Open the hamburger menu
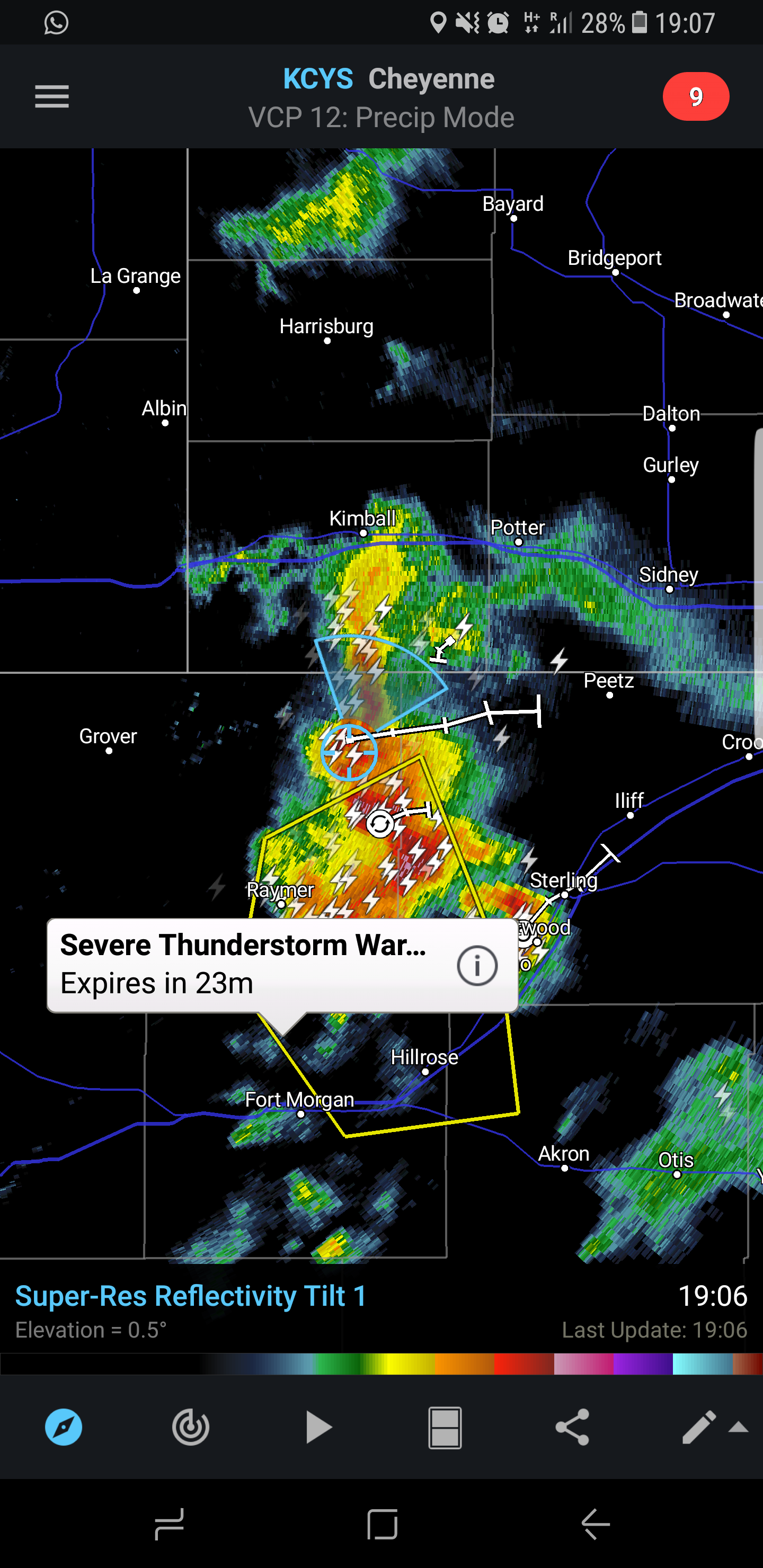Image resolution: width=763 pixels, height=1568 pixels. point(52,97)
